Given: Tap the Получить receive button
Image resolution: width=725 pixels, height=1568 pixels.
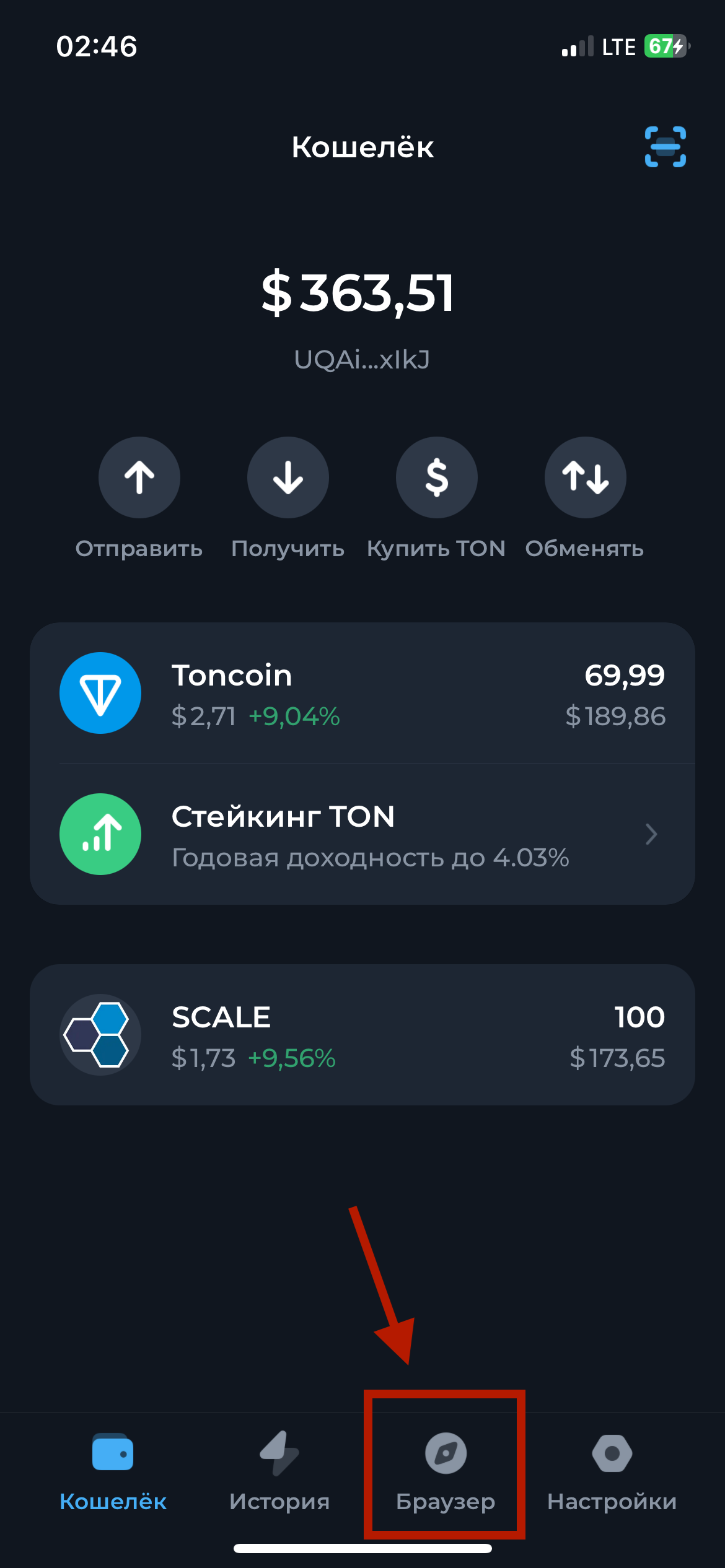Looking at the screenshot, I should pyautogui.click(x=288, y=477).
